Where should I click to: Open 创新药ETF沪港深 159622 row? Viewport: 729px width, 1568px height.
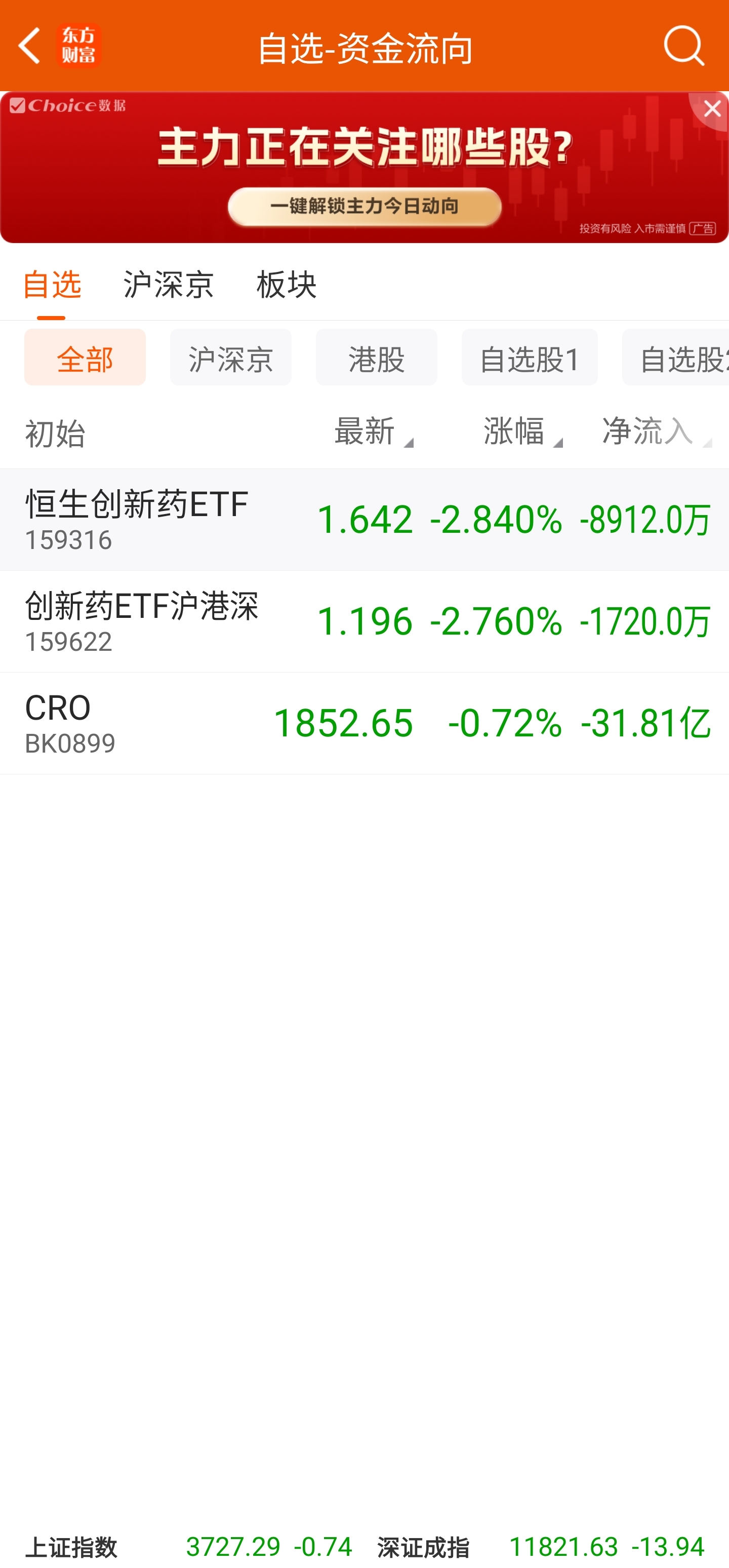(364, 621)
